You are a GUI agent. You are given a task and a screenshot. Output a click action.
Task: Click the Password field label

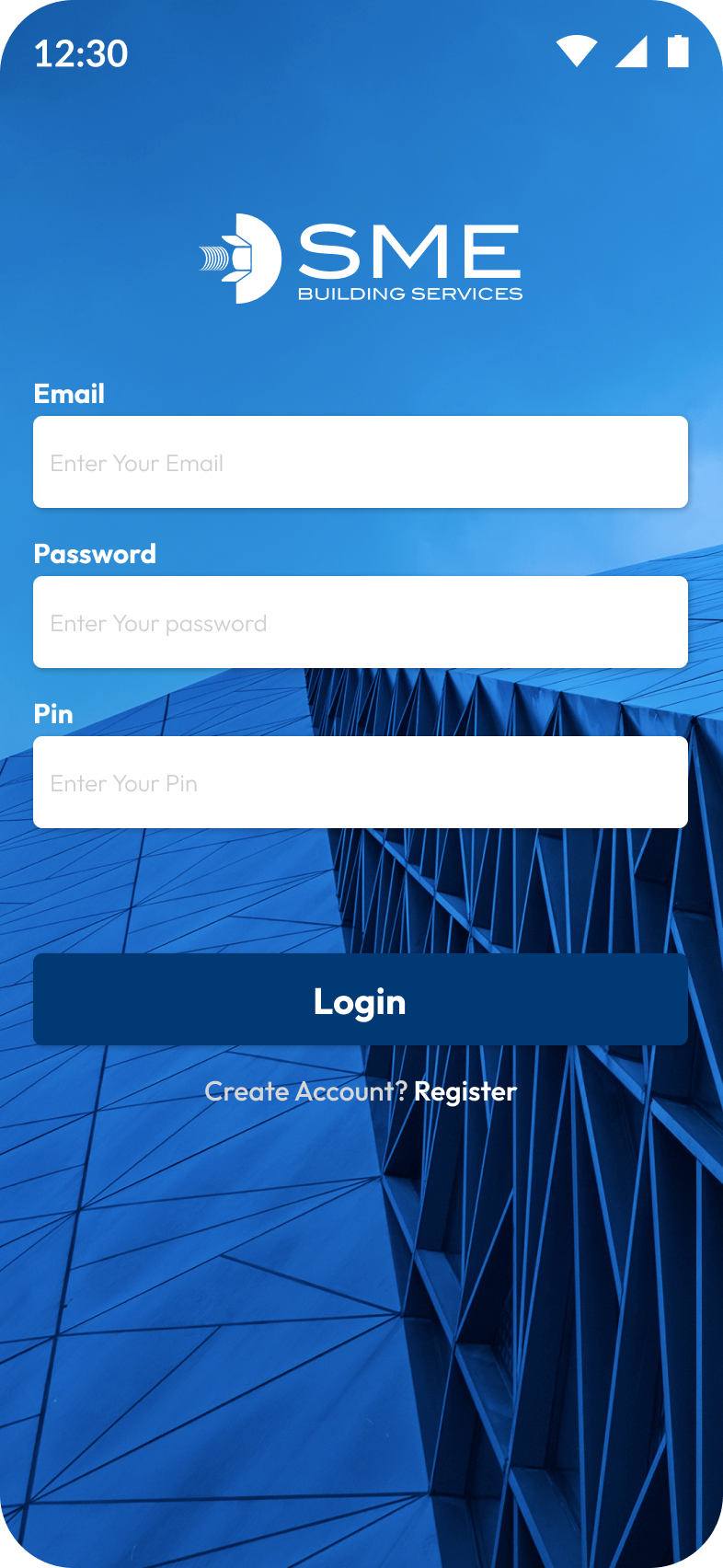[95, 554]
